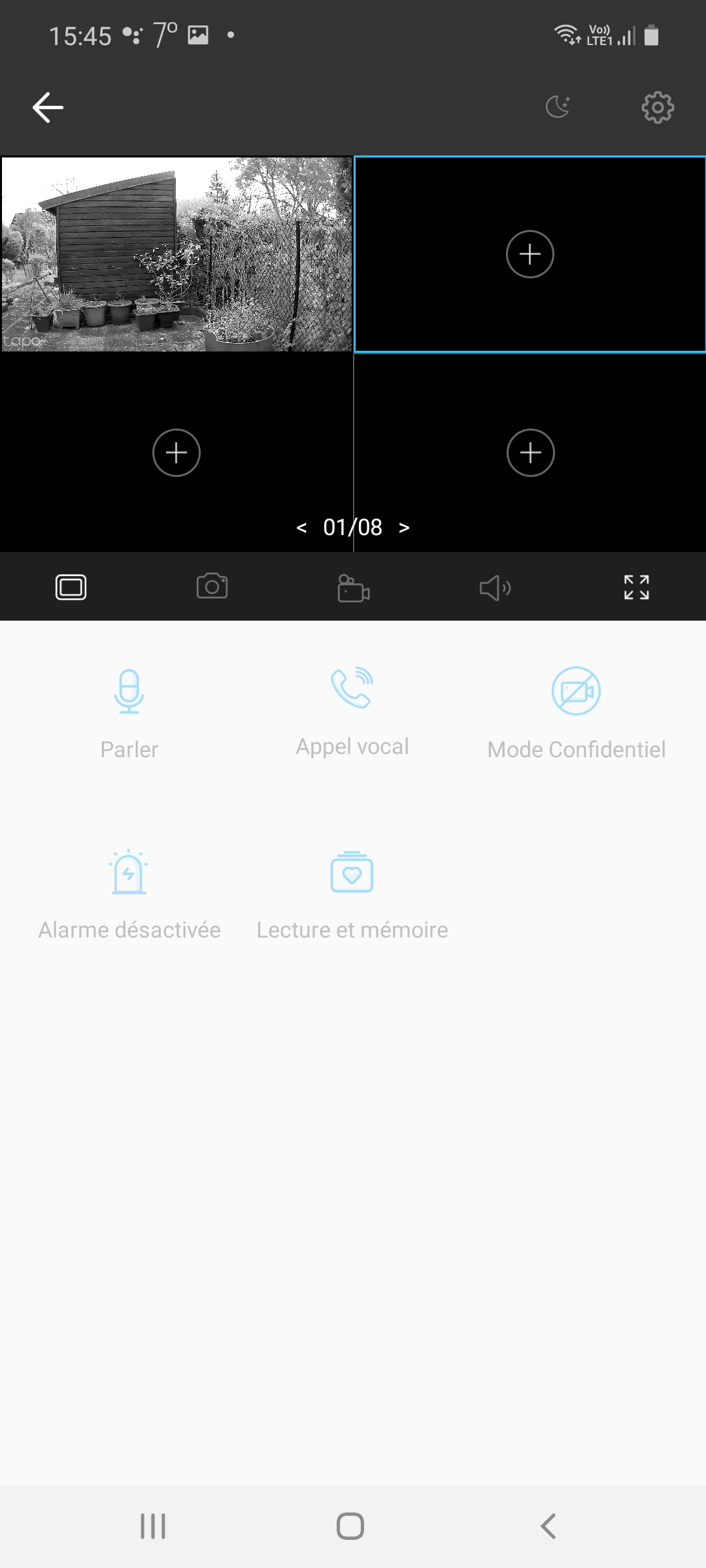Image resolution: width=706 pixels, height=1568 pixels.
Task: Toggle the speaker sound icon
Action: (495, 588)
